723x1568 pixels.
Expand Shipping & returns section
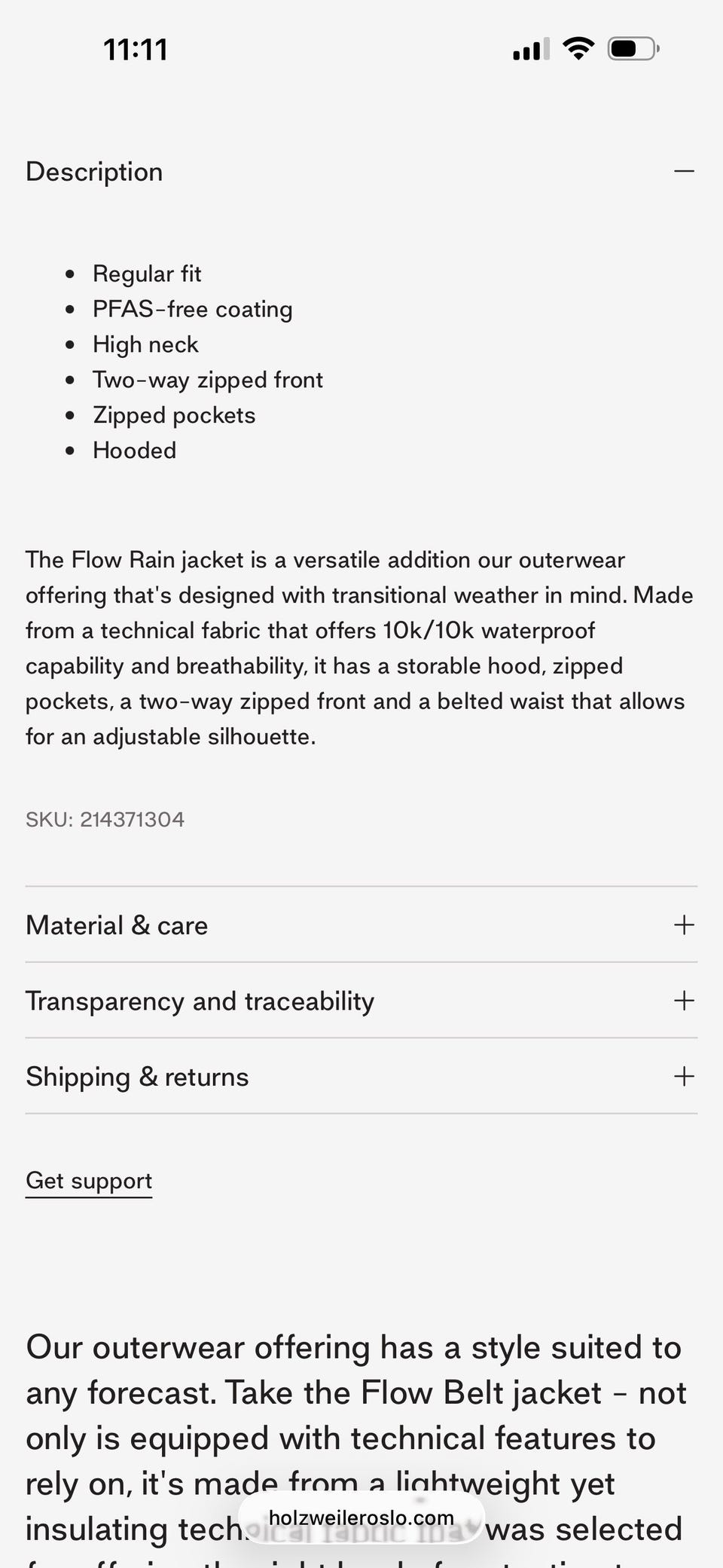(361, 1076)
